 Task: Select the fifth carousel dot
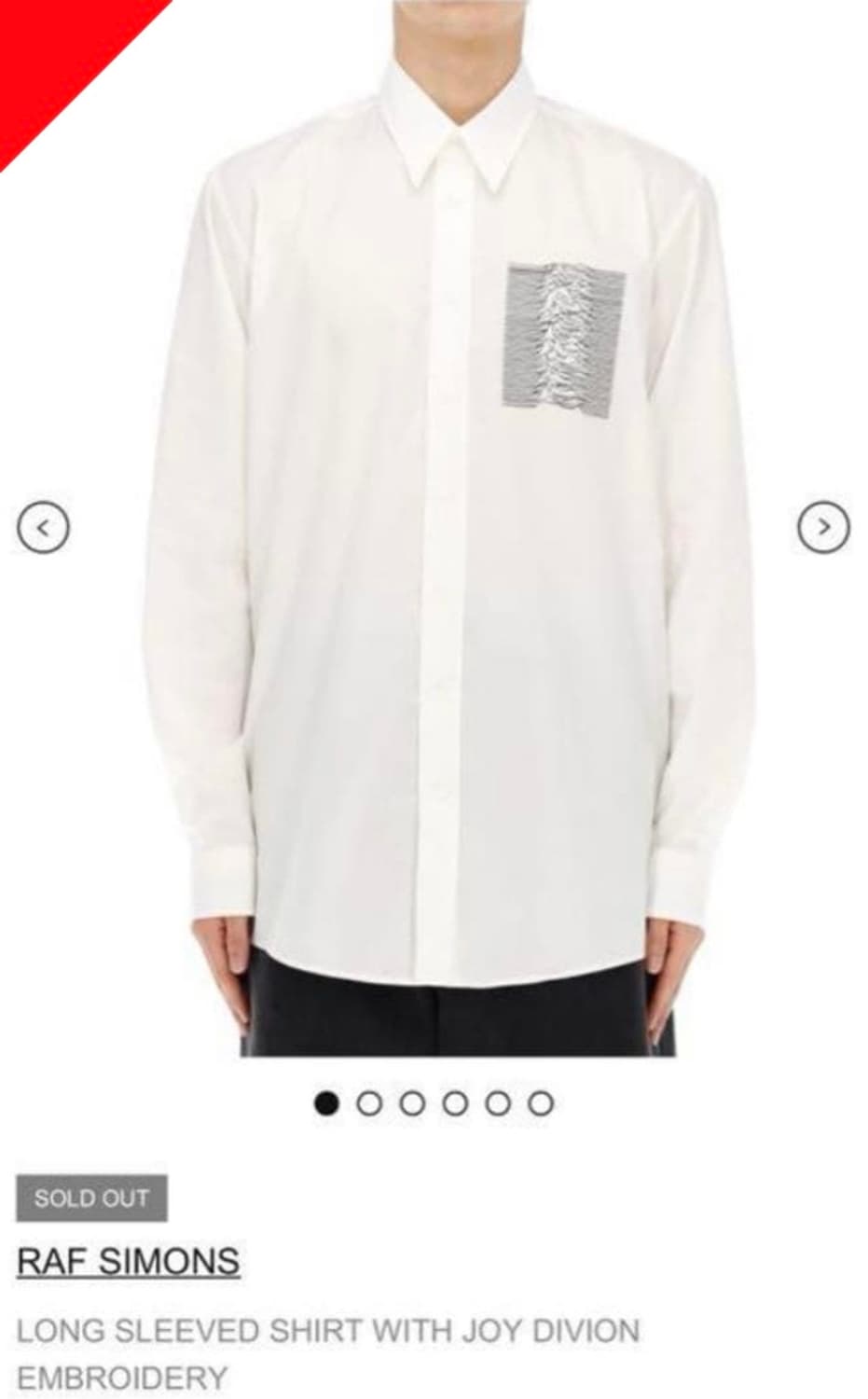pos(496,1102)
